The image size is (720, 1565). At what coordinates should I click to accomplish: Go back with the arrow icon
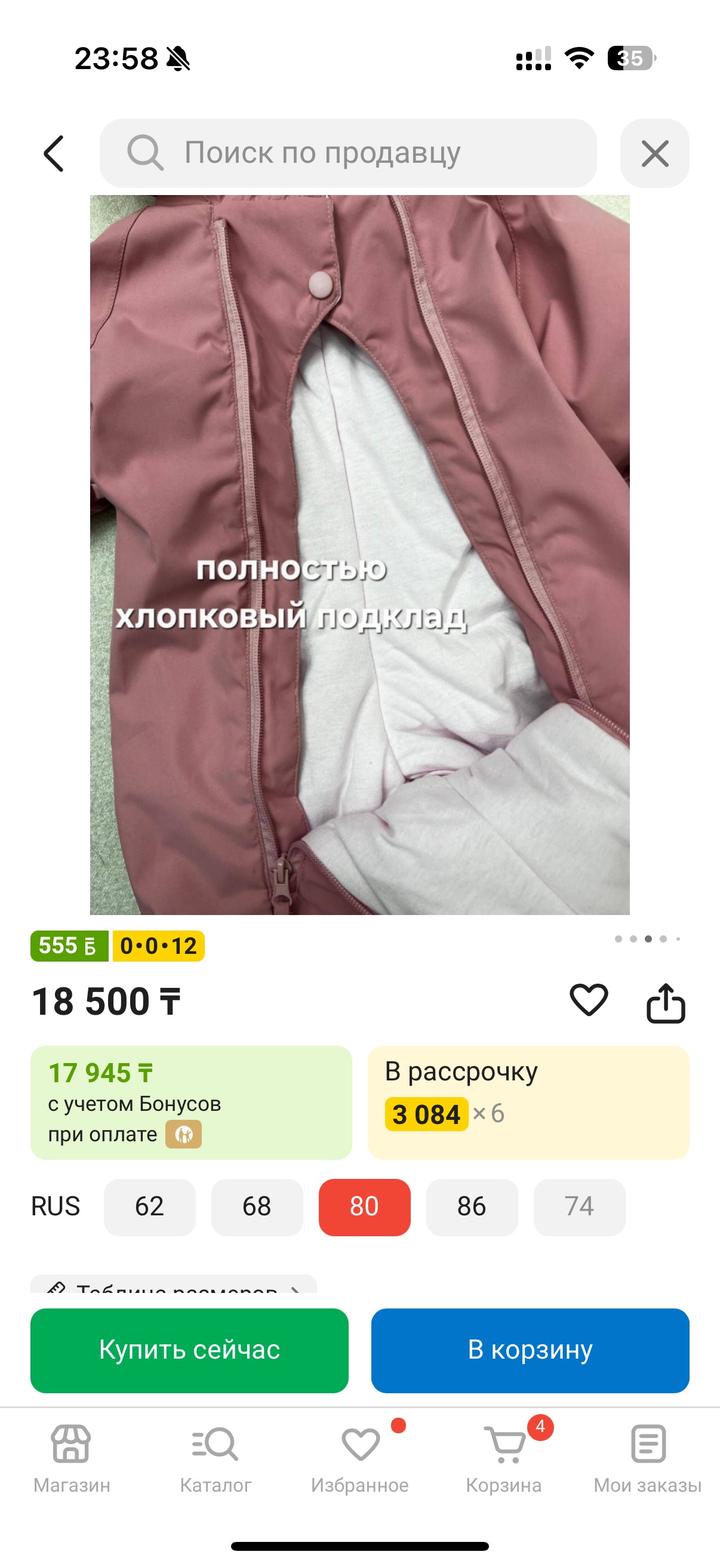point(54,154)
